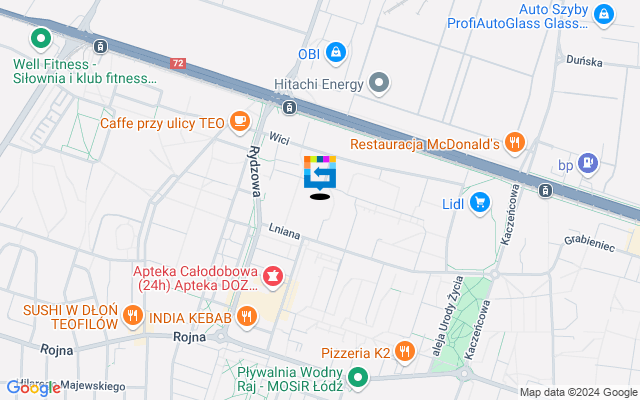Open the Well Fitness marker
This screenshot has height=400, width=640.
(x=40, y=40)
